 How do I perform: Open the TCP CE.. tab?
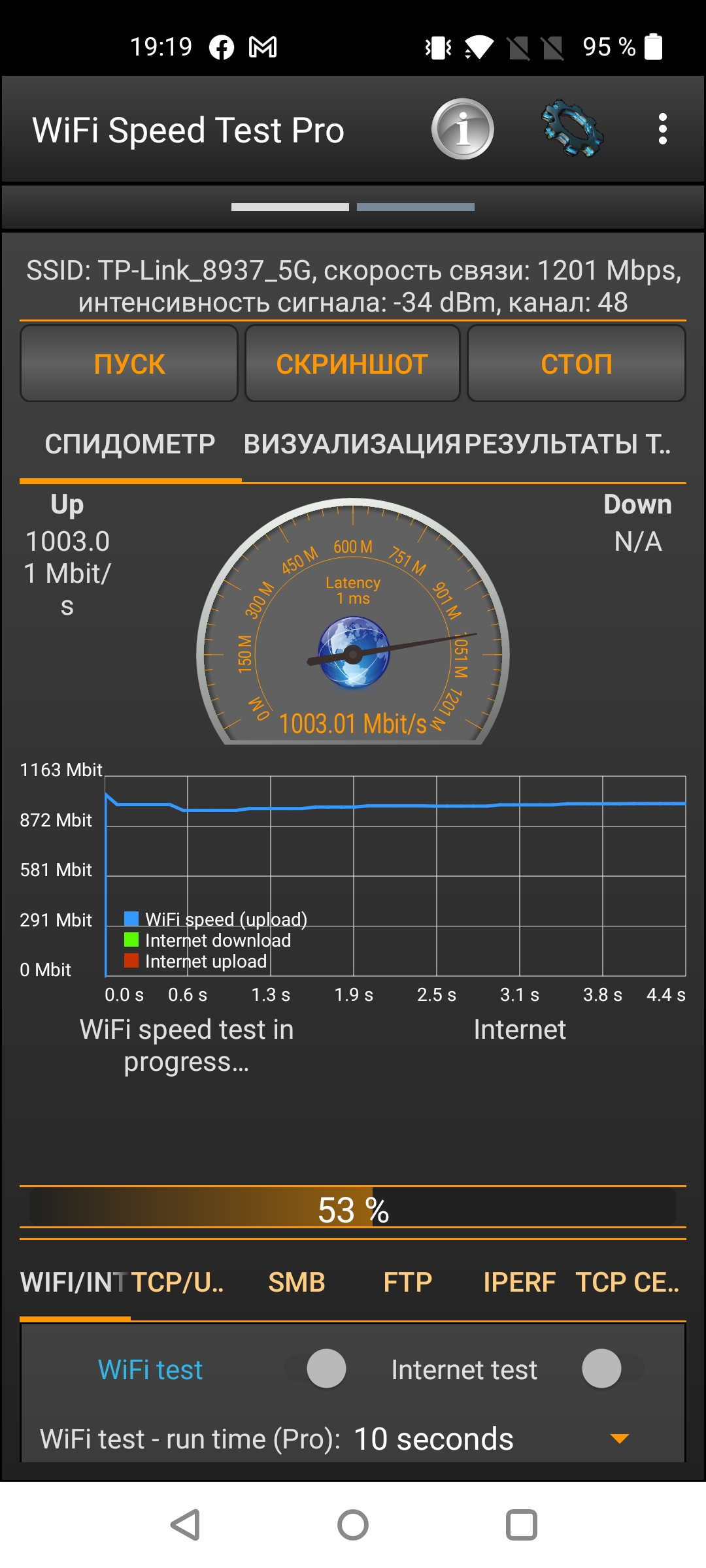tap(628, 1282)
